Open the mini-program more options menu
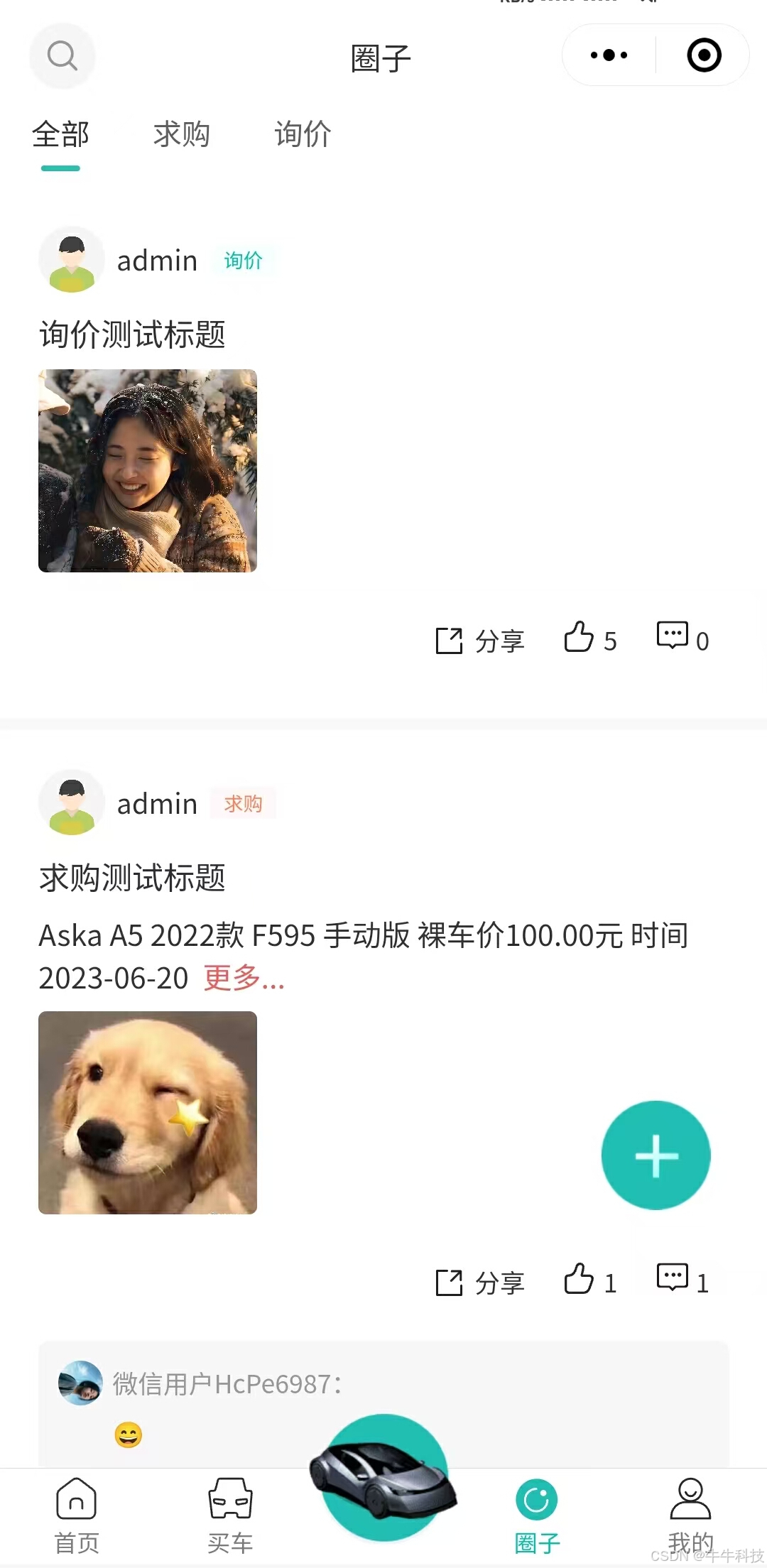 point(607,55)
